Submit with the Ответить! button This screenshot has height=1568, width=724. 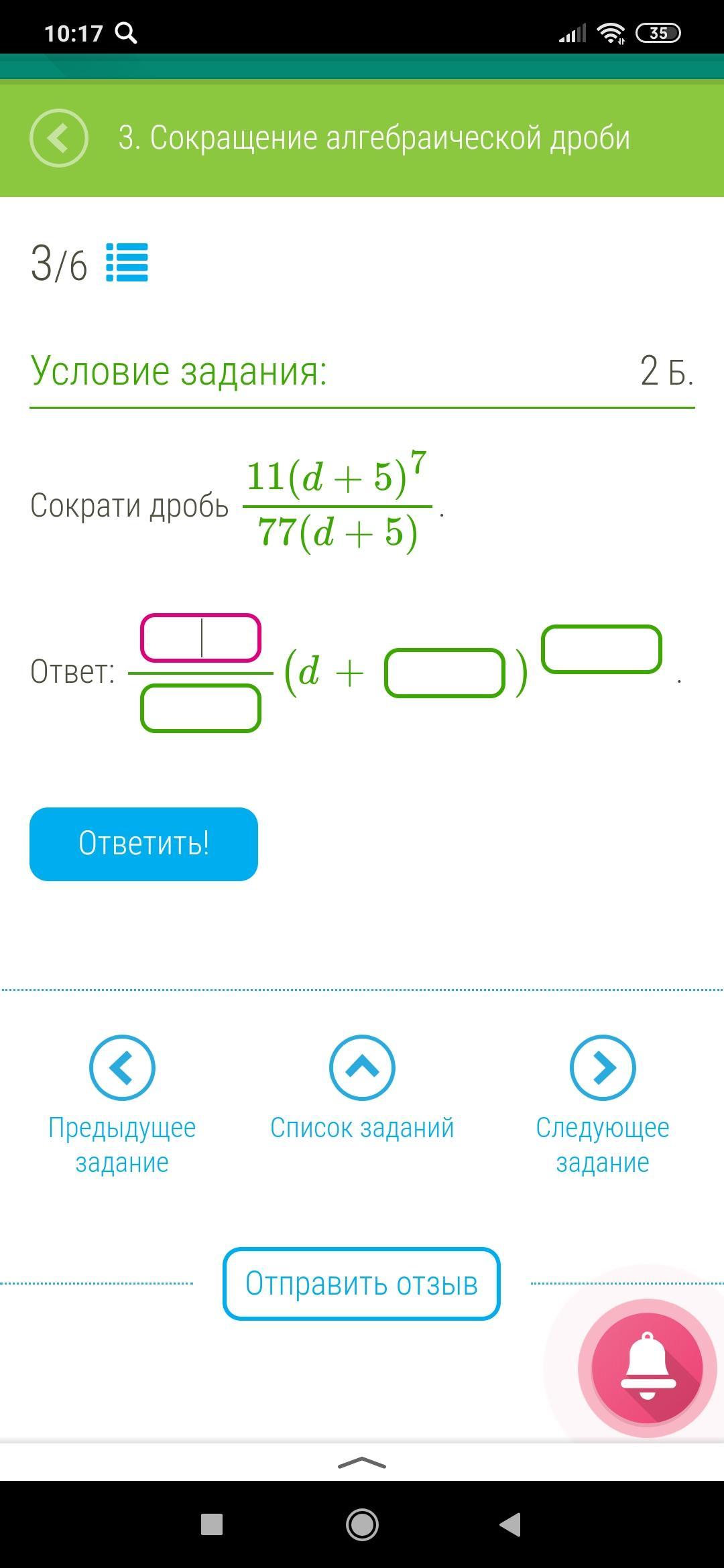point(143,844)
